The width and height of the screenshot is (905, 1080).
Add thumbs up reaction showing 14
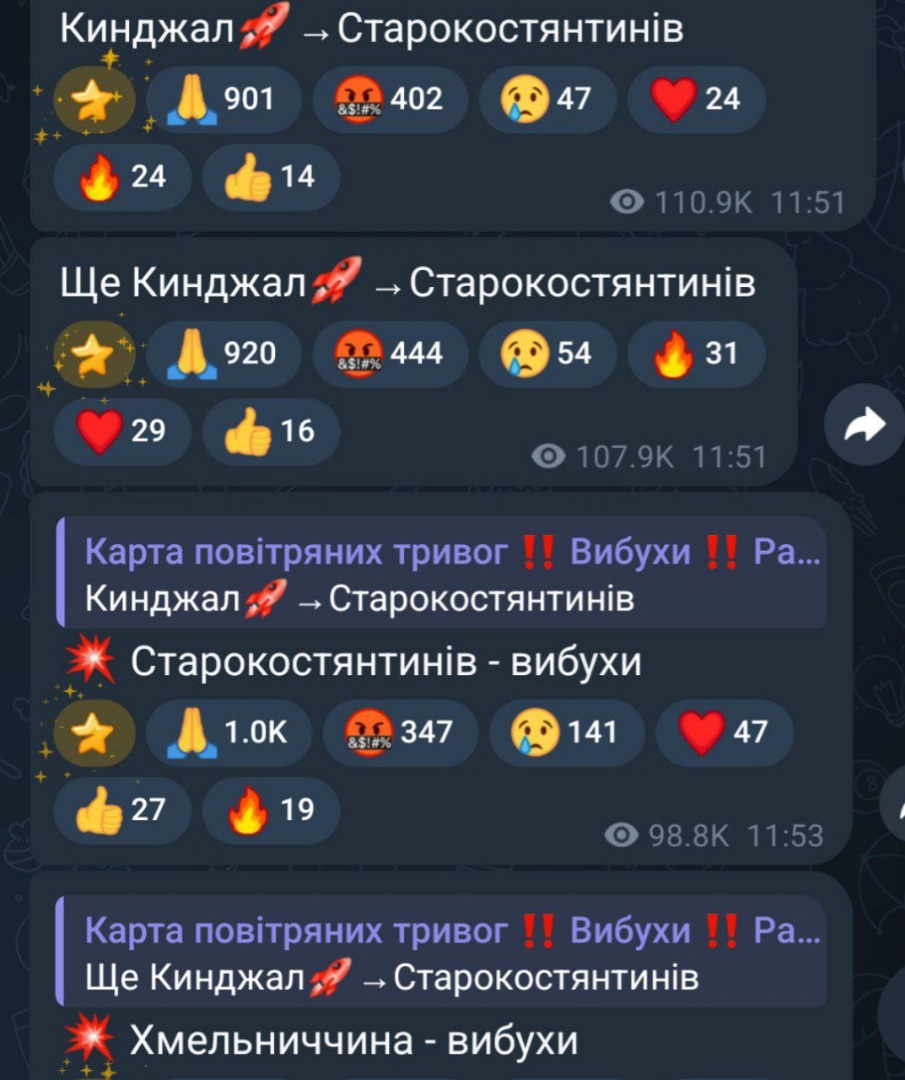pos(270,177)
